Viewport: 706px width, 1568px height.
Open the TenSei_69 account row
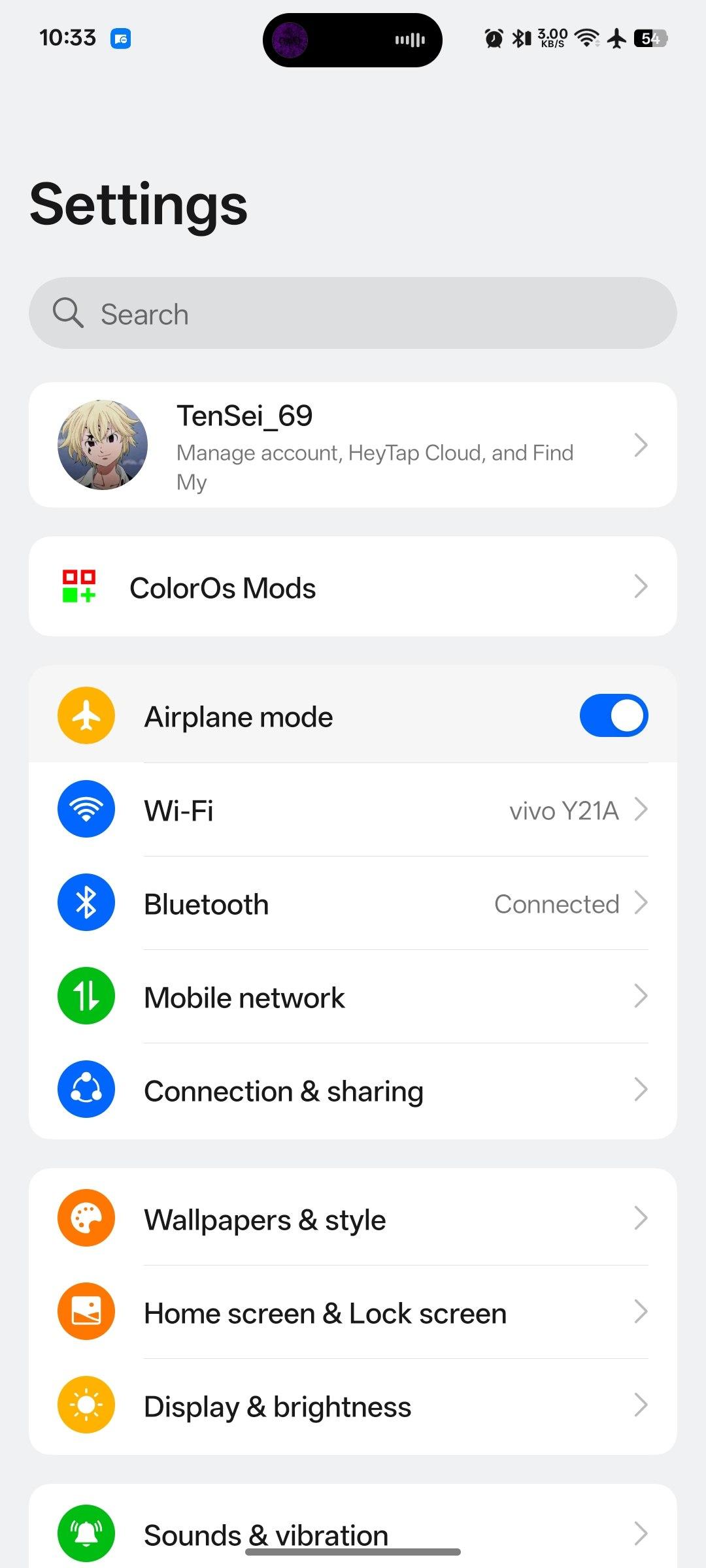tap(353, 445)
